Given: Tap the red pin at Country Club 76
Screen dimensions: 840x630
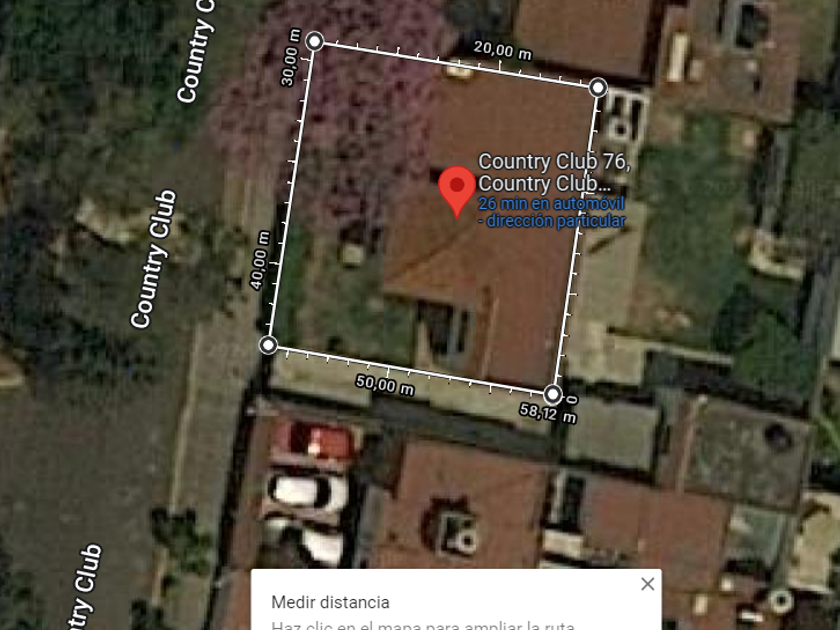Looking at the screenshot, I should (x=457, y=192).
